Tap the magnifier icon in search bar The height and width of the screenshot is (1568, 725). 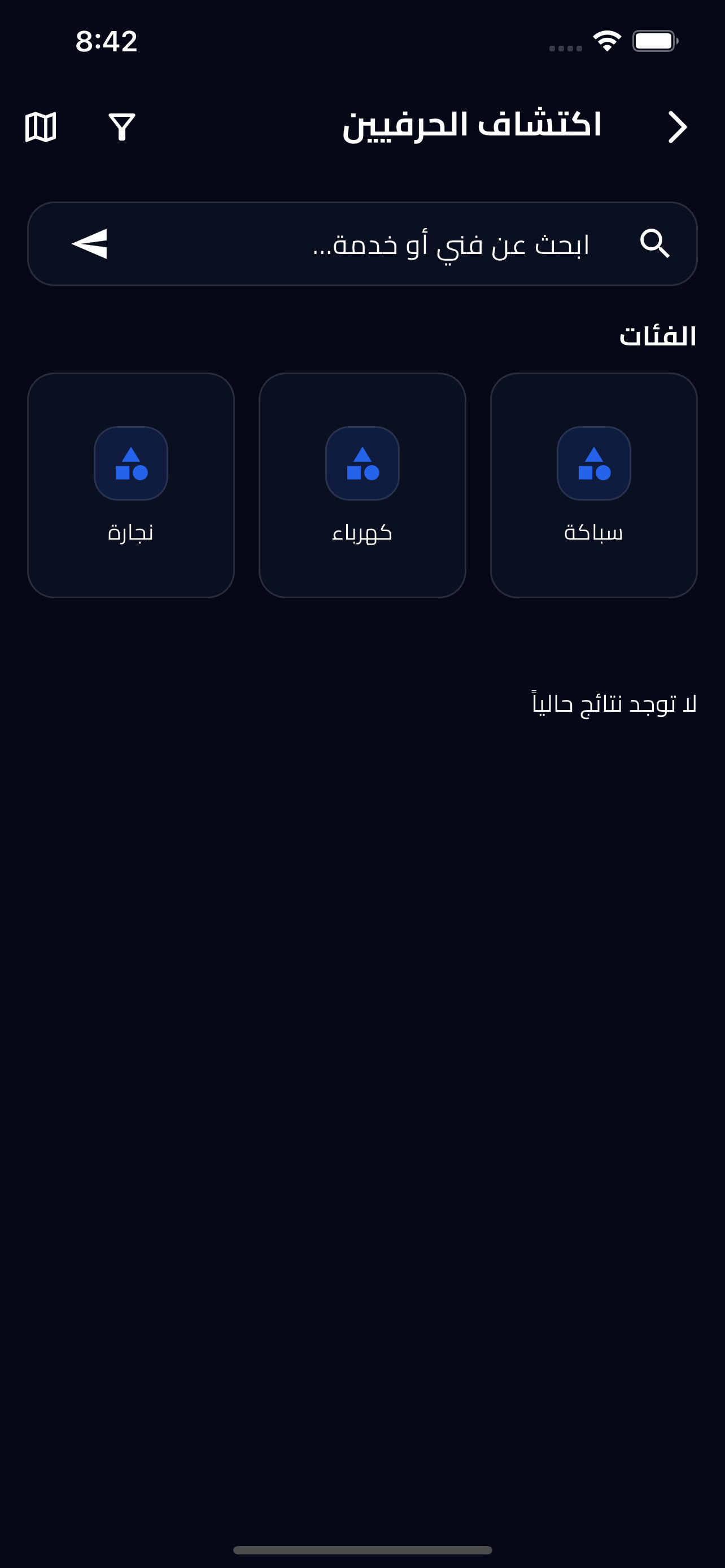(655, 244)
